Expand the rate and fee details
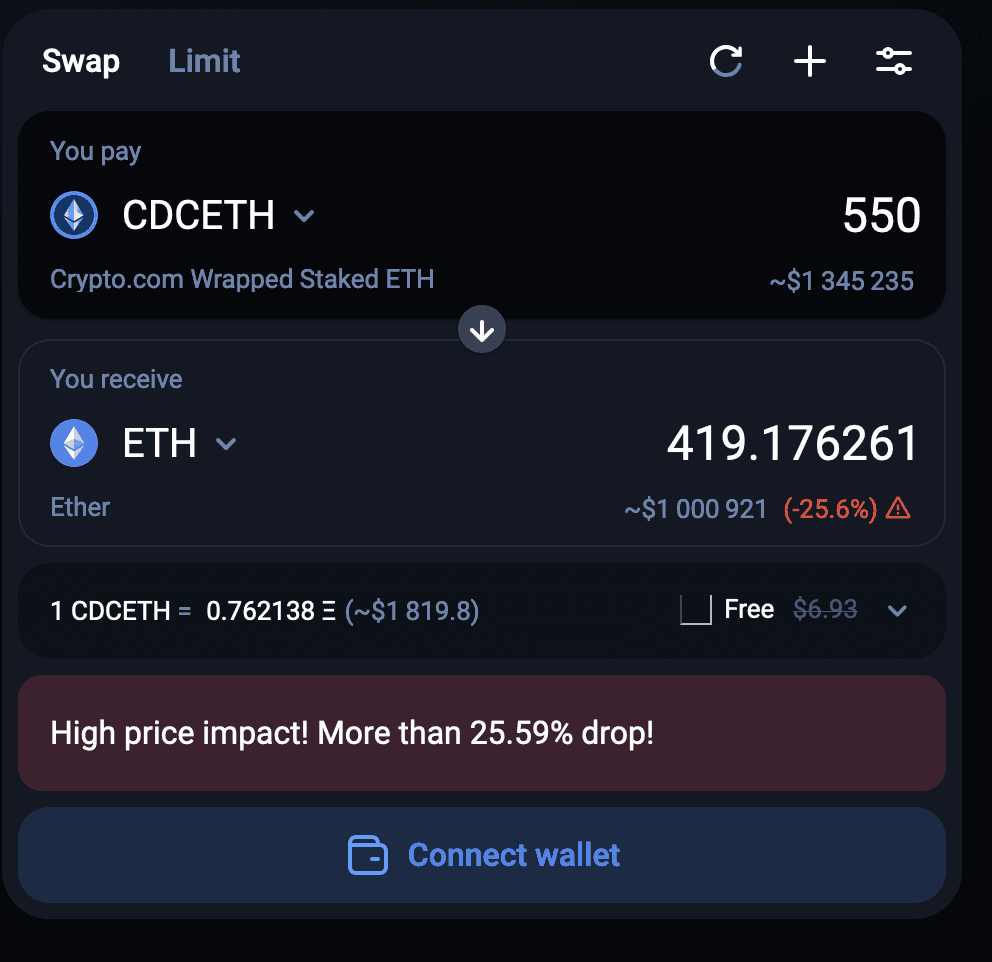Screen dimensions: 992x962 pyautogui.click(x=897, y=610)
